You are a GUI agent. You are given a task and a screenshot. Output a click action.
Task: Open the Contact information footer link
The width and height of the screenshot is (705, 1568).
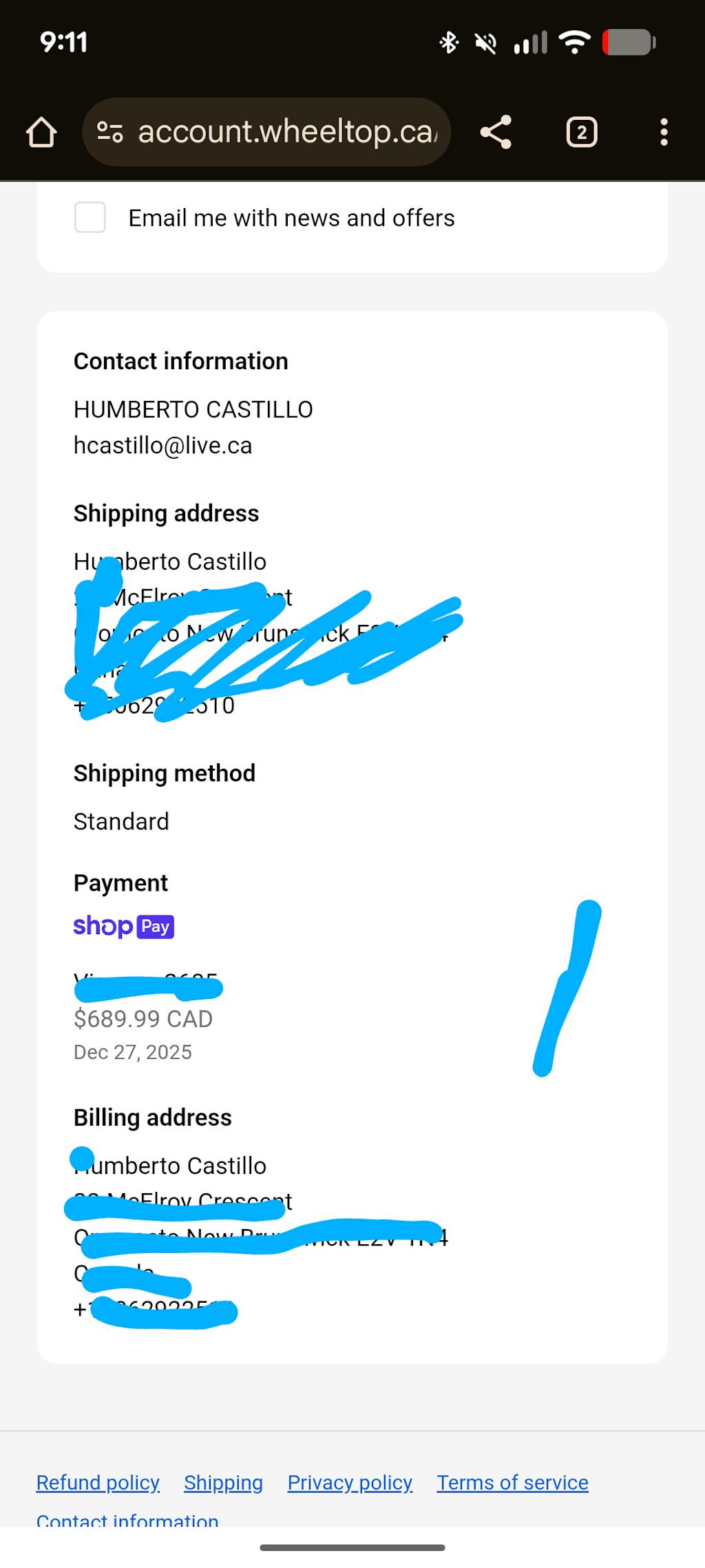coord(127,1518)
